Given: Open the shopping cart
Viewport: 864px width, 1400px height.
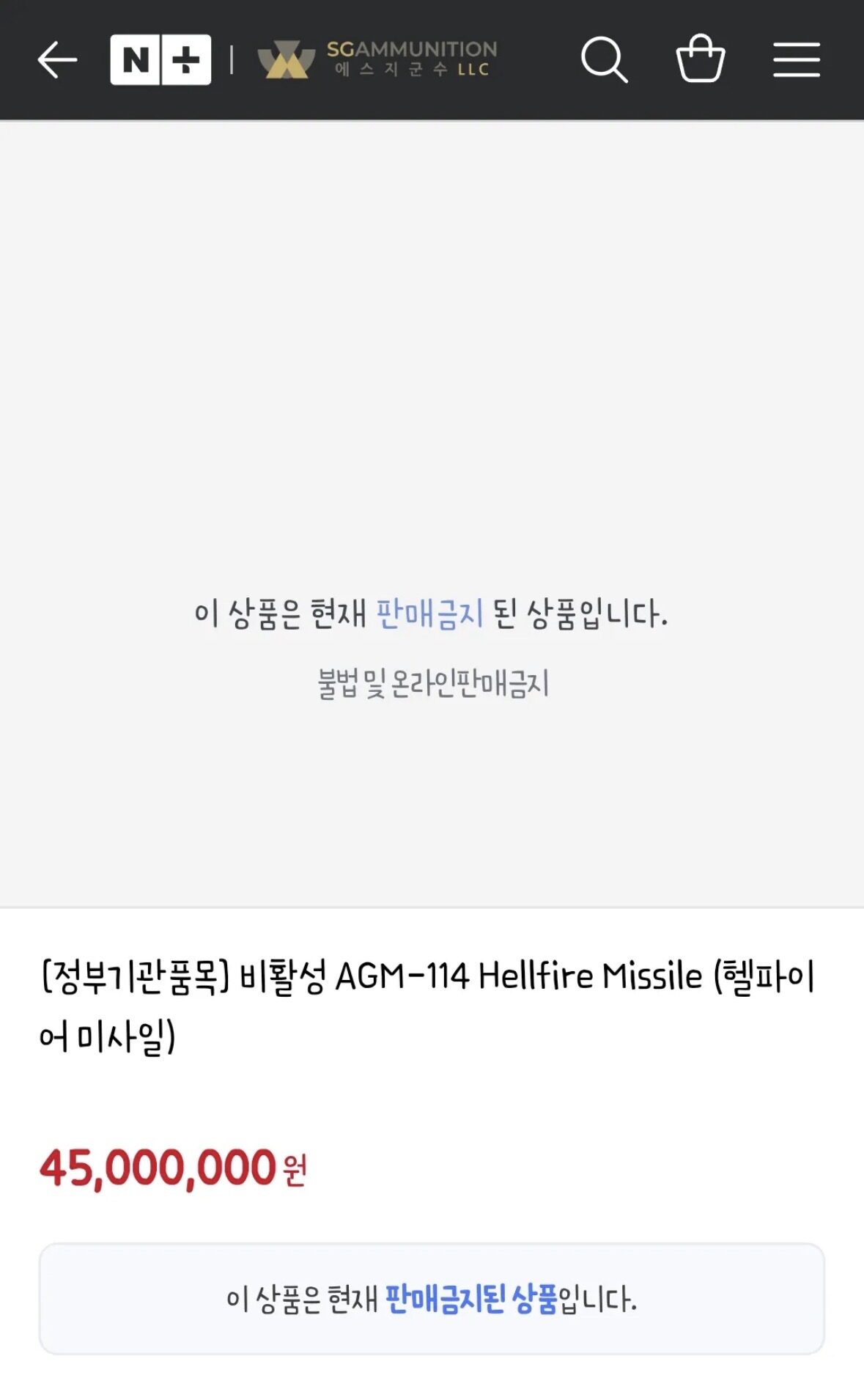Looking at the screenshot, I should click(700, 59).
